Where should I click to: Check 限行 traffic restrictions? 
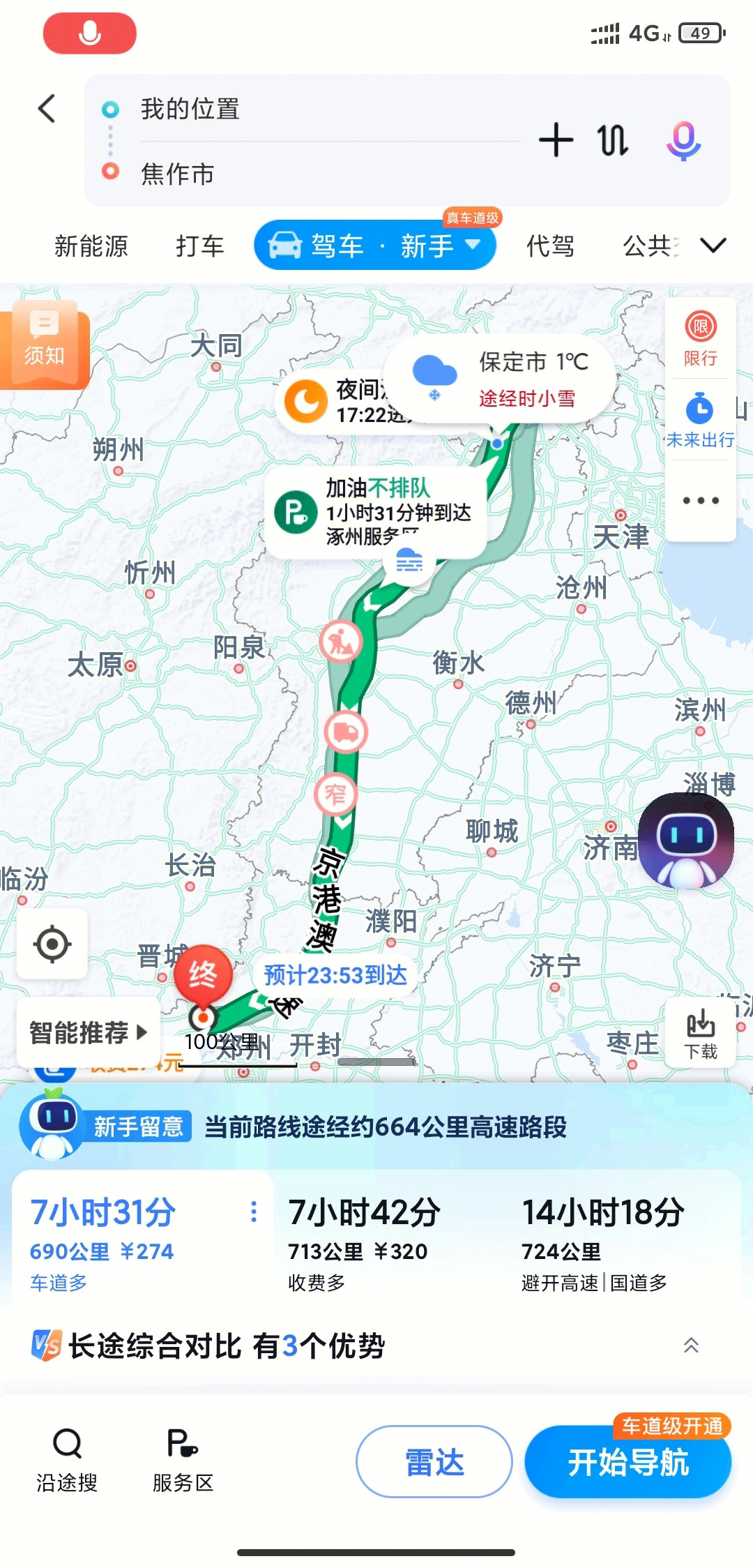point(700,340)
